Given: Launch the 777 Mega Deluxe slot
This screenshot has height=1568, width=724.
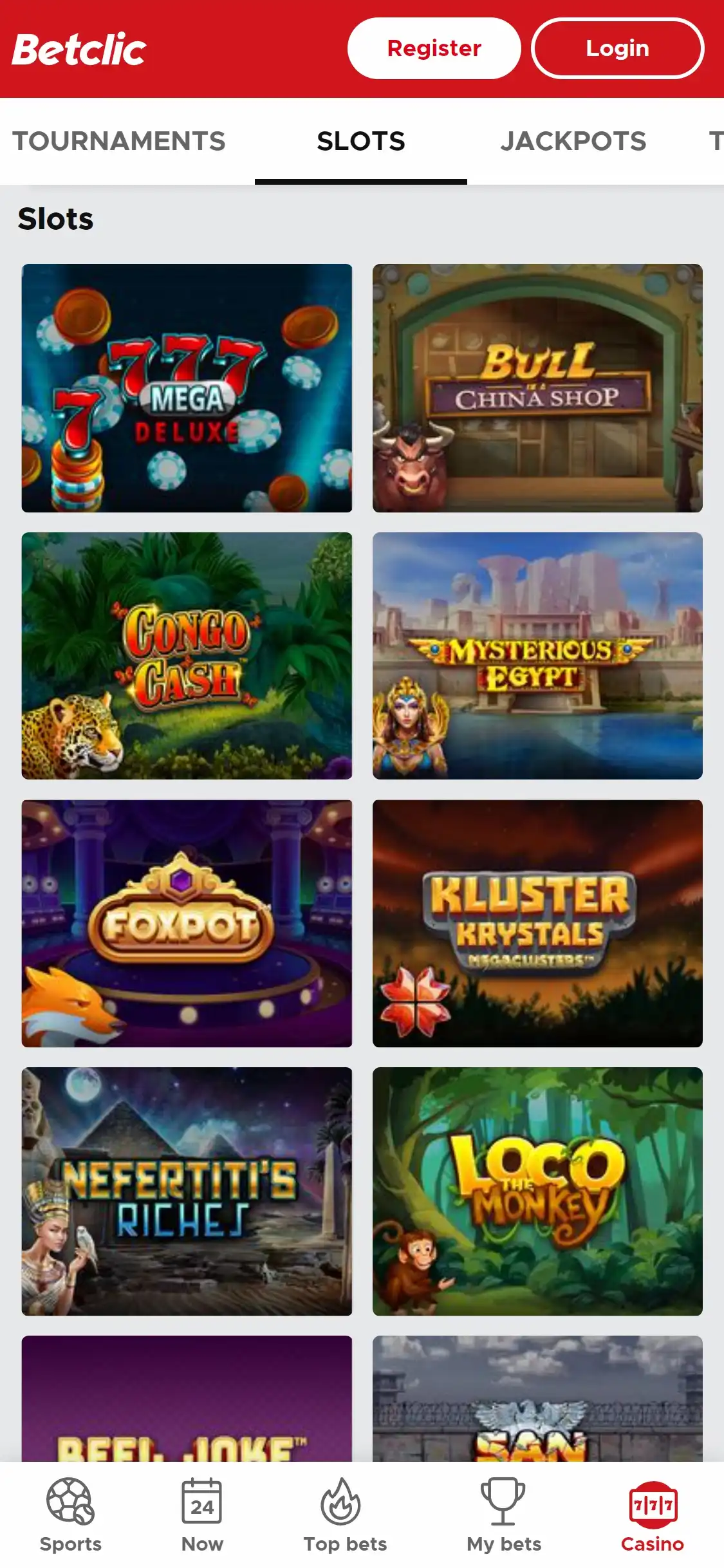Looking at the screenshot, I should 187,388.
